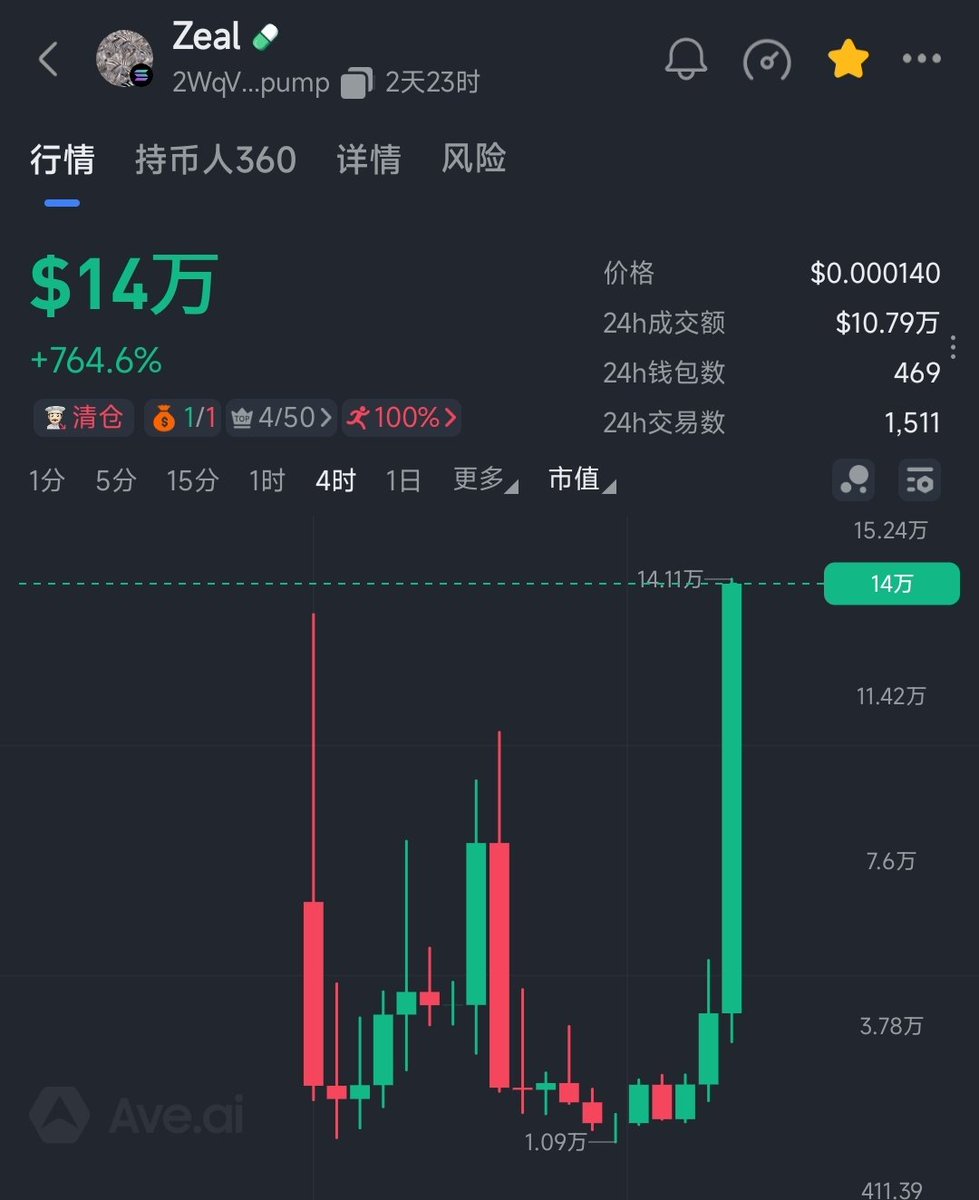
Task: Open the 市值 display dropdown
Action: pyautogui.click(x=582, y=481)
